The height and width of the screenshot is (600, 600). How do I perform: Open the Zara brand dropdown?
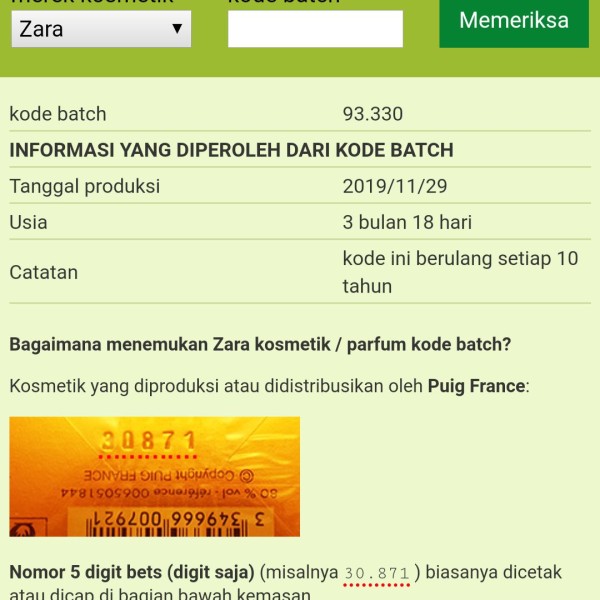click(100, 29)
